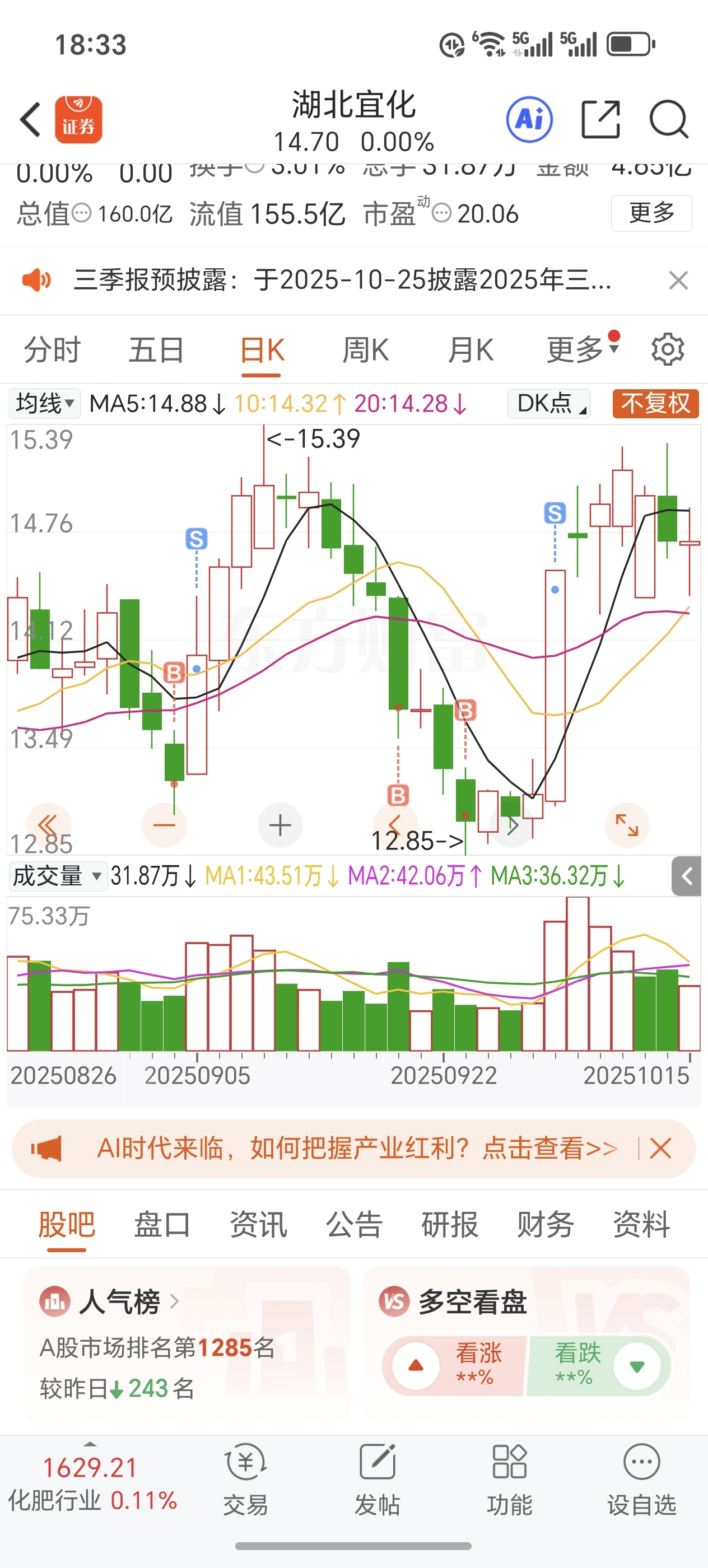Screen dimensions: 708x1568
Task: Dismiss the 三季报预披露 notice
Action: point(678,281)
